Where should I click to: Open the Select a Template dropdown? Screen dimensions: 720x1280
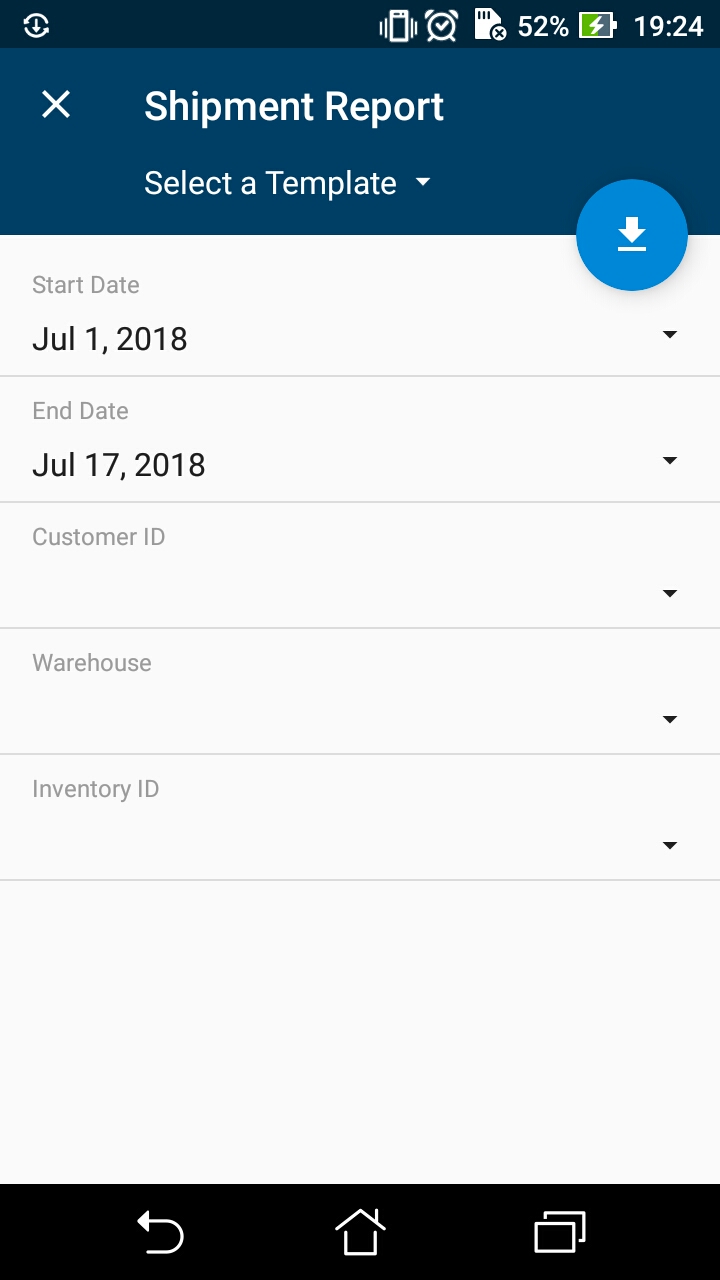pyautogui.click(x=288, y=183)
